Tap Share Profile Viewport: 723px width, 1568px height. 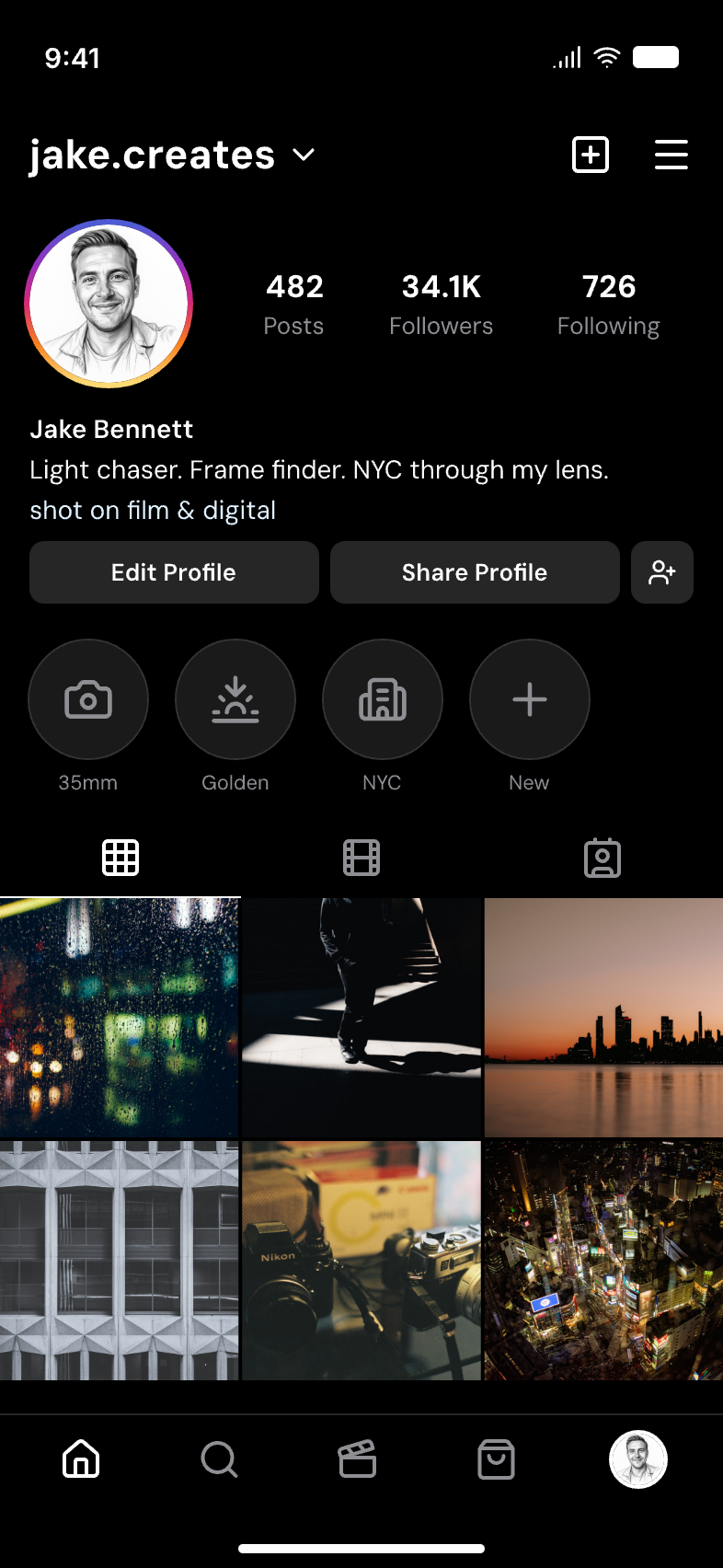click(475, 572)
